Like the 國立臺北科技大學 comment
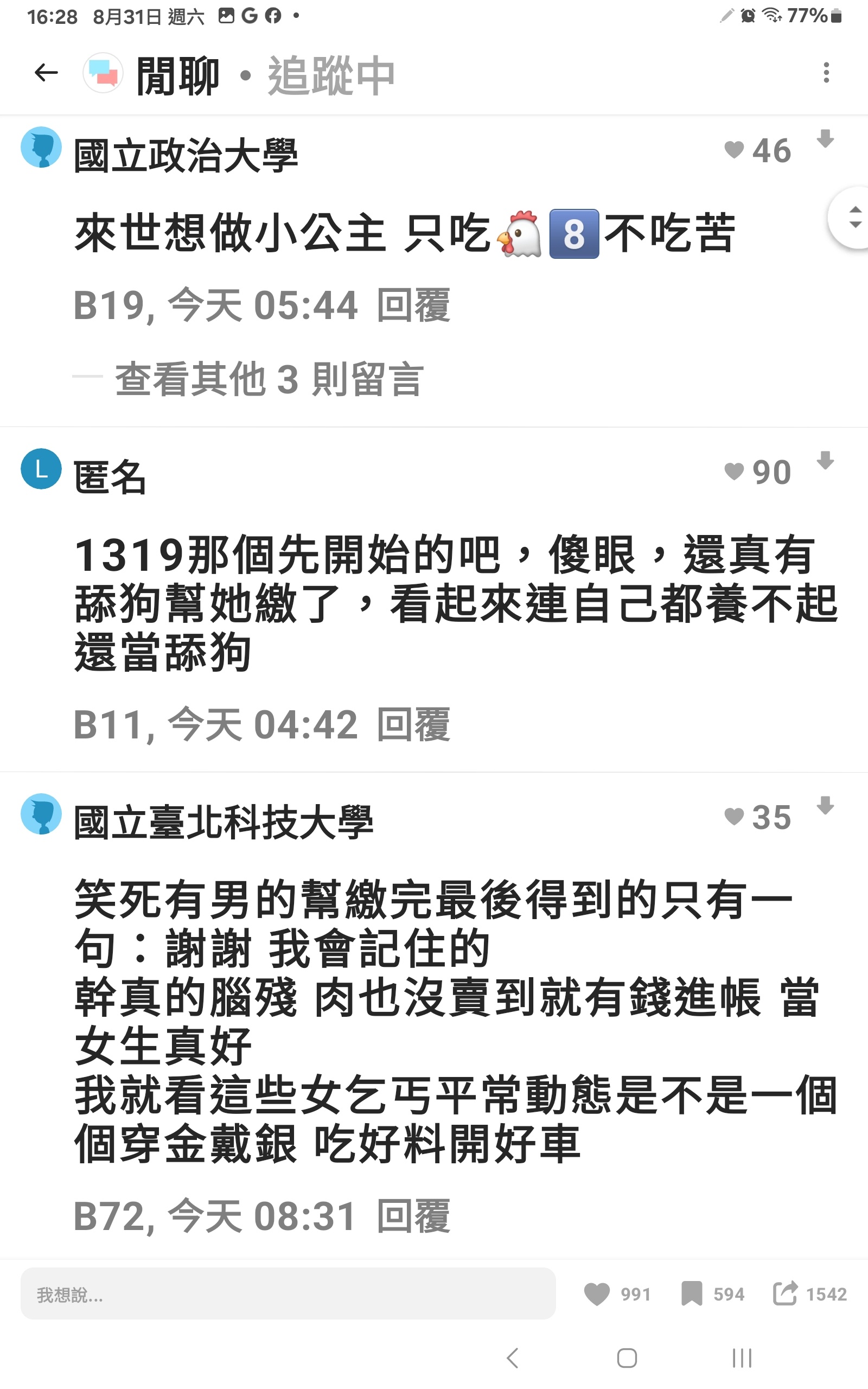The width and height of the screenshot is (868, 1389). coord(734,816)
